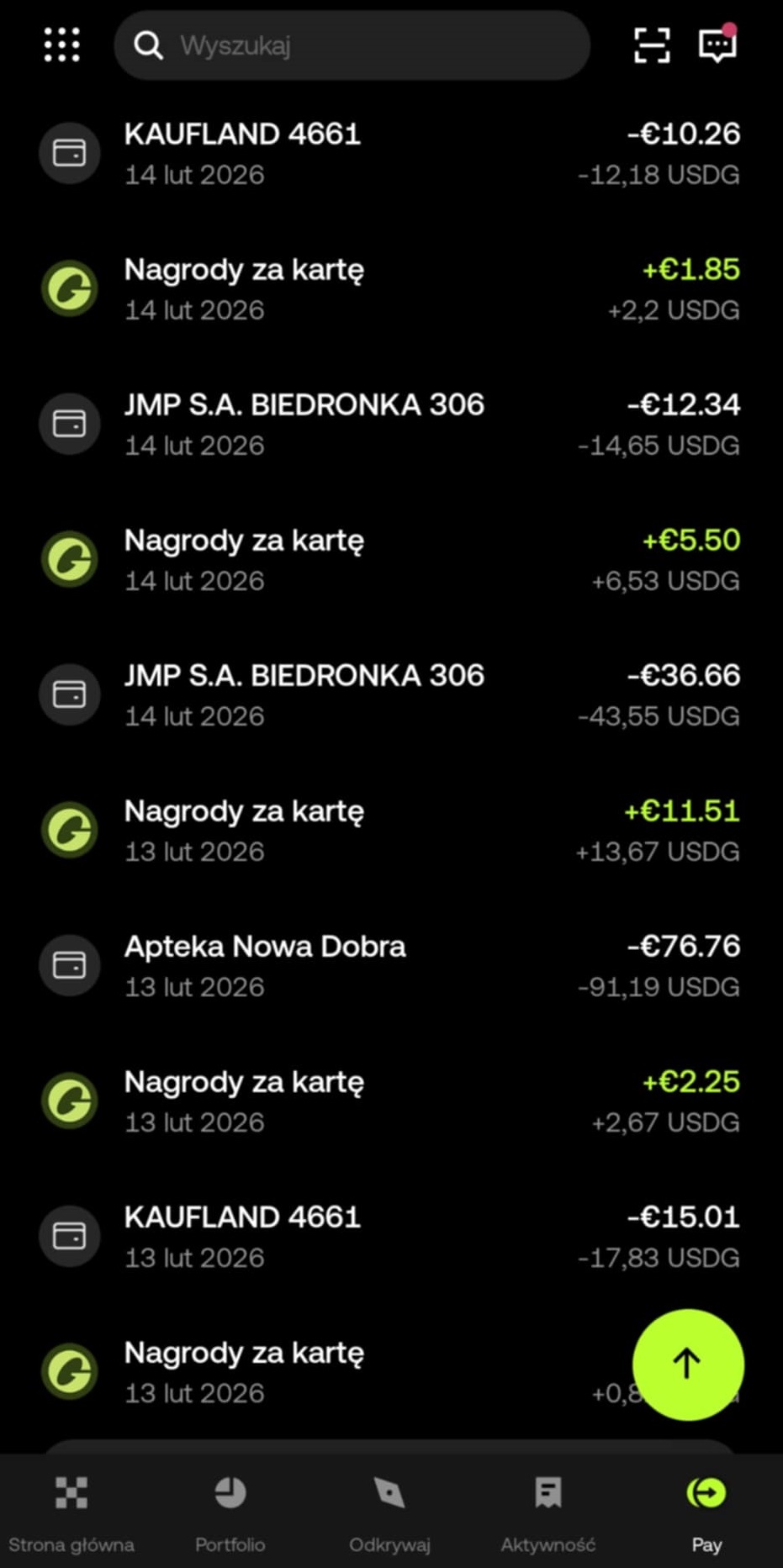Open the apps grid menu
The image size is (783, 1568).
60,45
